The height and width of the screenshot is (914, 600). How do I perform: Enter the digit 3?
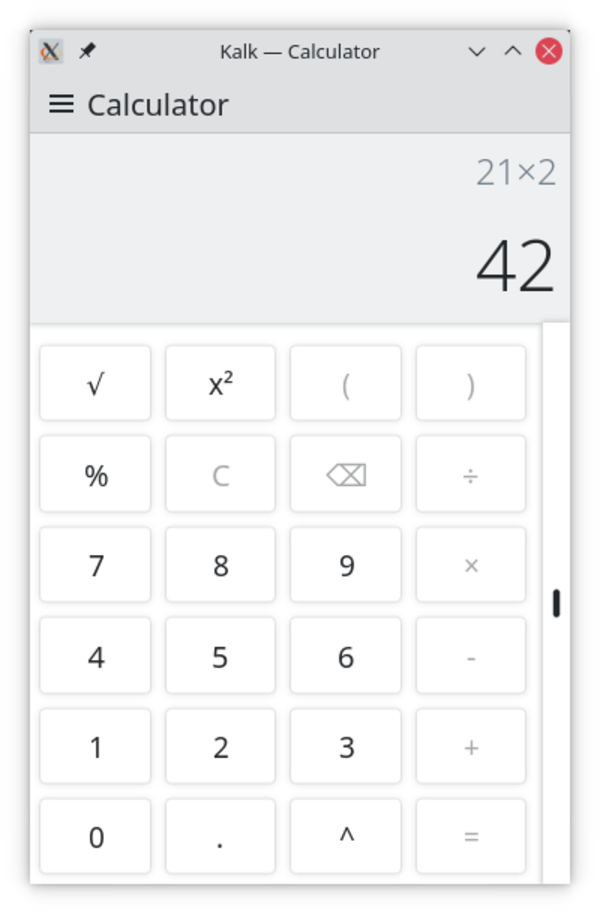(x=345, y=746)
